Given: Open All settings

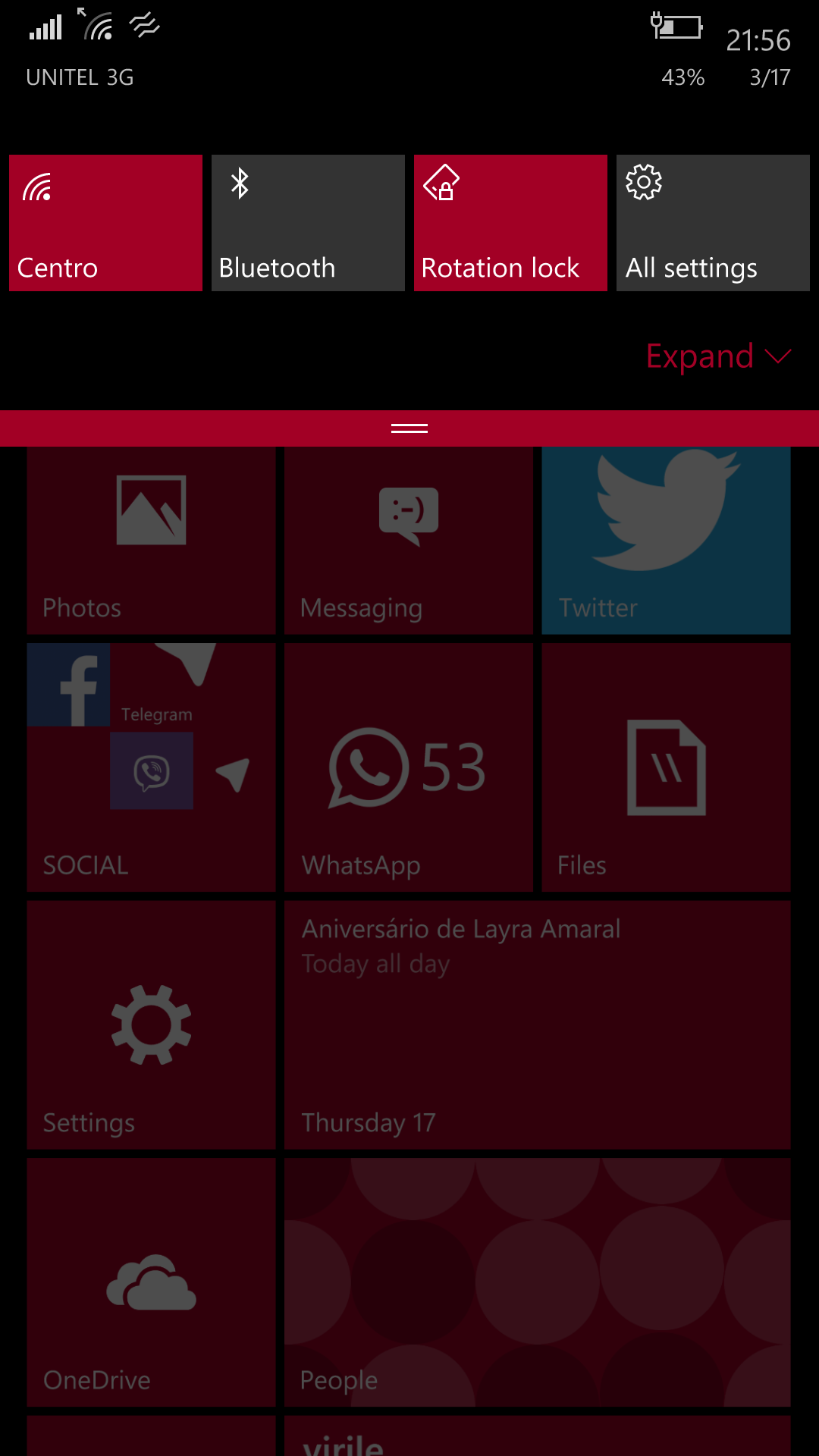Looking at the screenshot, I should pyautogui.click(x=713, y=223).
